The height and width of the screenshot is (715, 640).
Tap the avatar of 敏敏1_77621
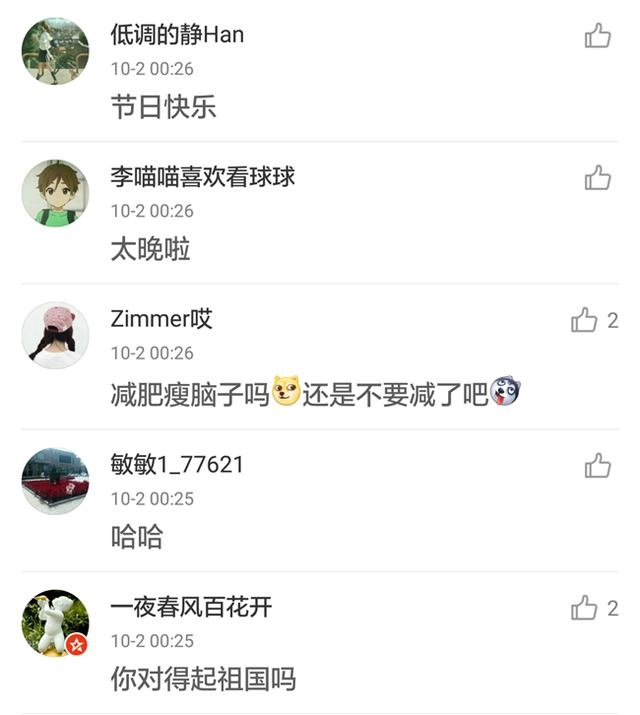55,481
